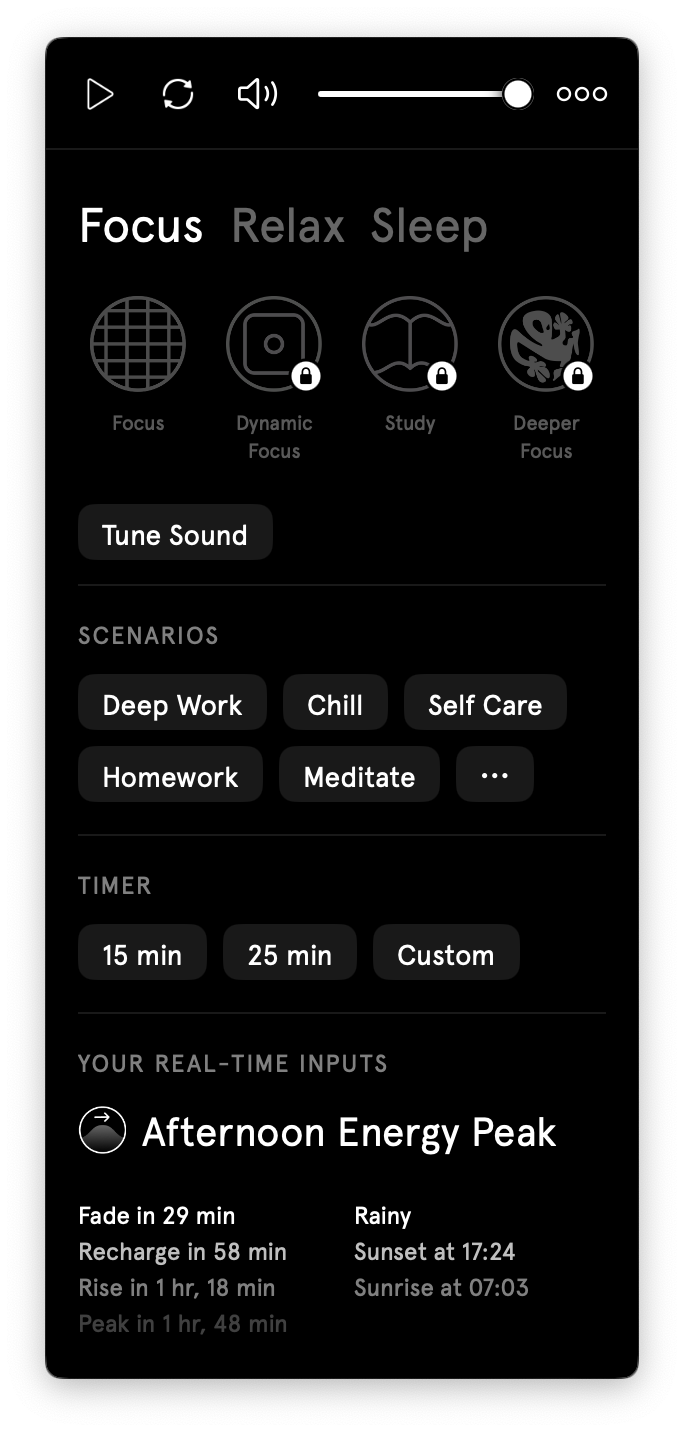Screen dimensions: 684x1432
Task: Choose the Chill scenario
Action: coord(335,703)
